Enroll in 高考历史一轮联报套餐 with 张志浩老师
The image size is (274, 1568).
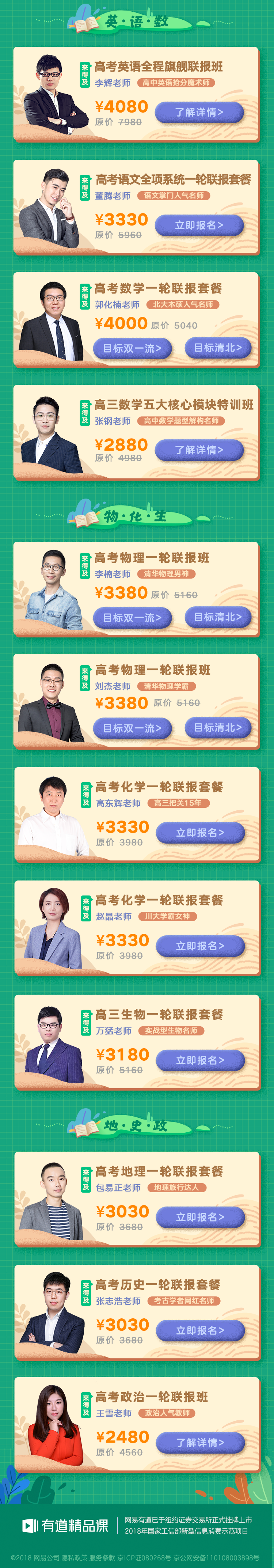tap(200, 1331)
